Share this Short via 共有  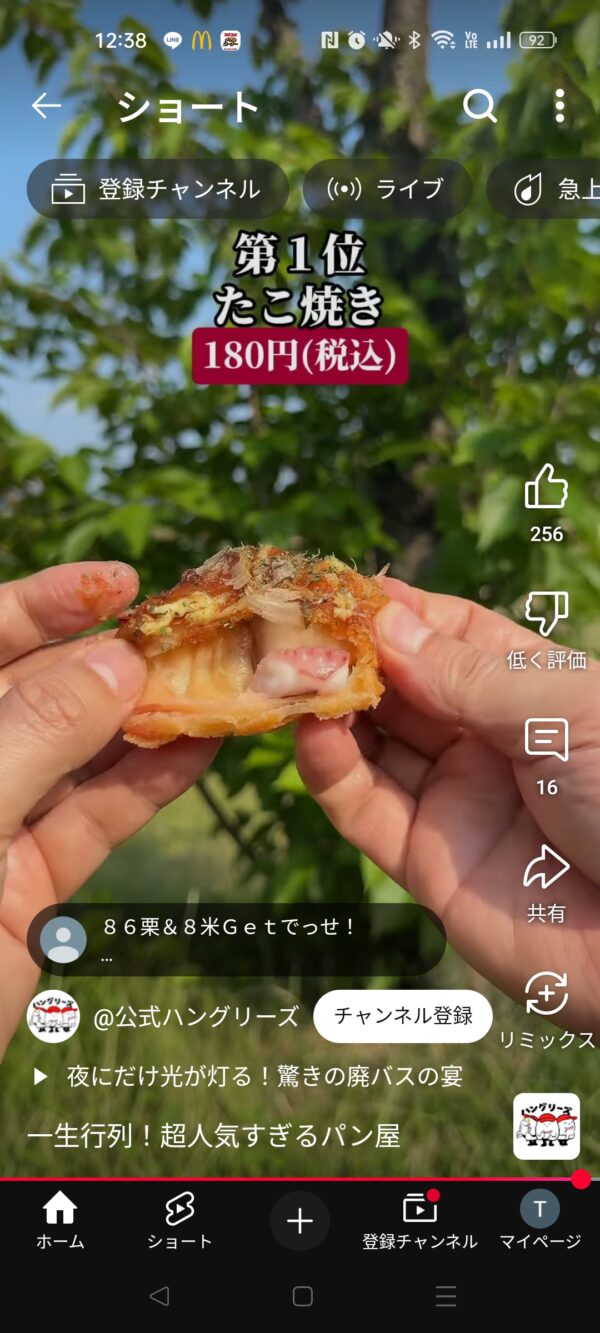point(546,868)
